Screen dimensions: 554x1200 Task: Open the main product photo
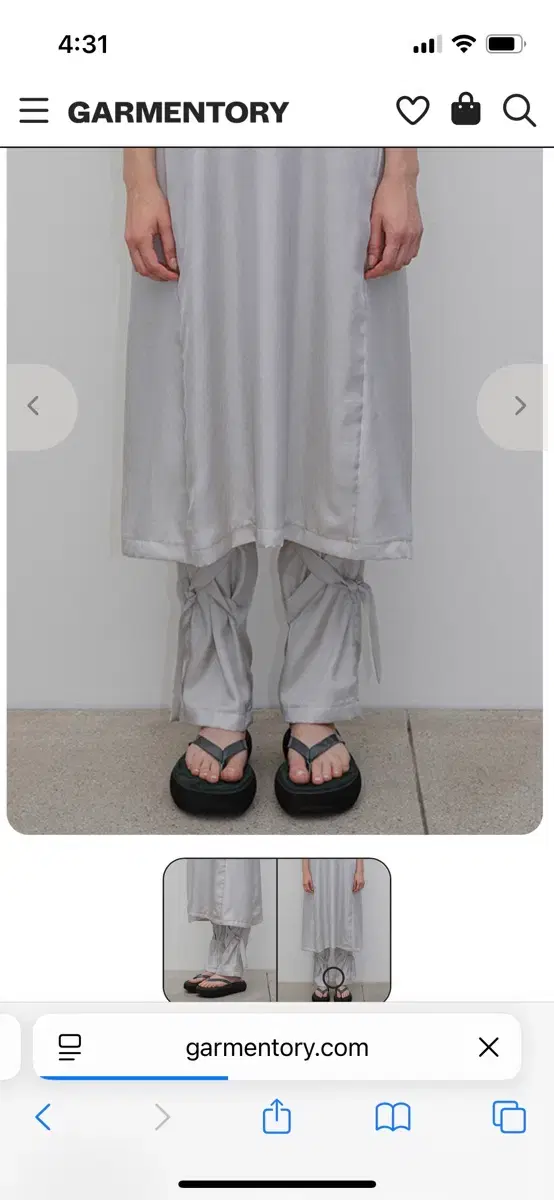coord(275,491)
